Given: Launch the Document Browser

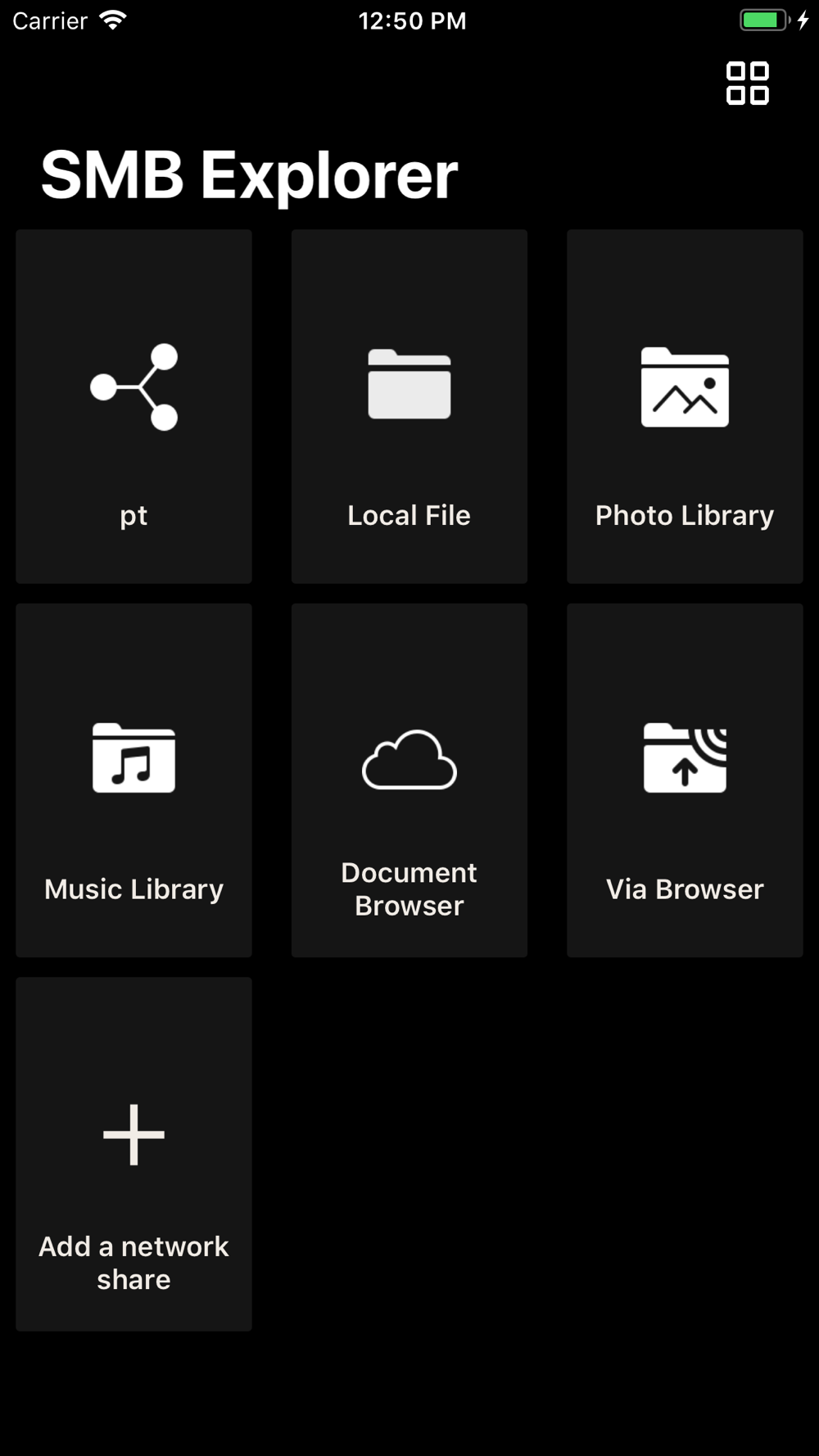Looking at the screenshot, I should 409,780.
